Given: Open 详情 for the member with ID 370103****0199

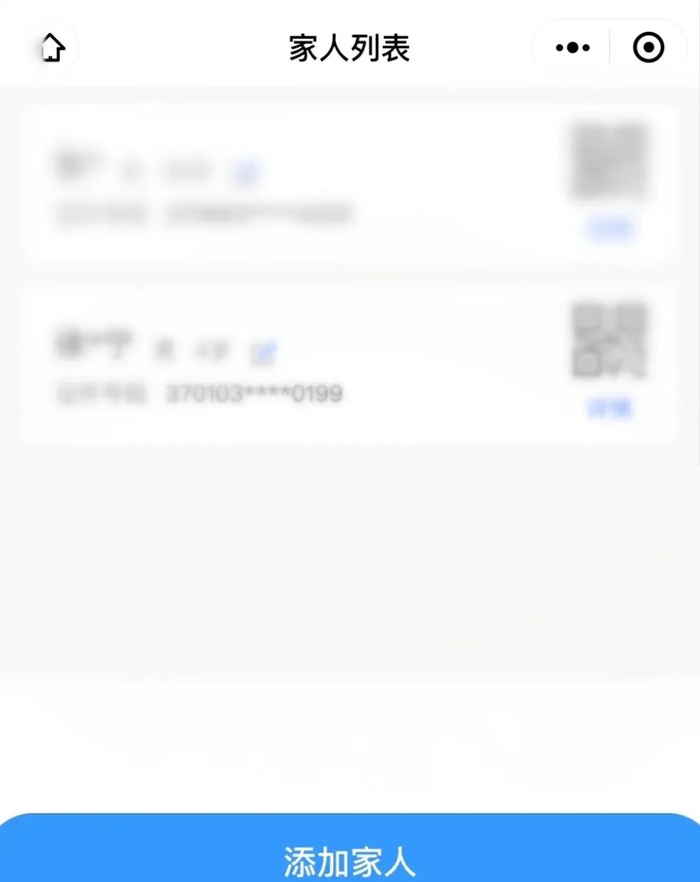Looking at the screenshot, I should (x=610, y=408).
